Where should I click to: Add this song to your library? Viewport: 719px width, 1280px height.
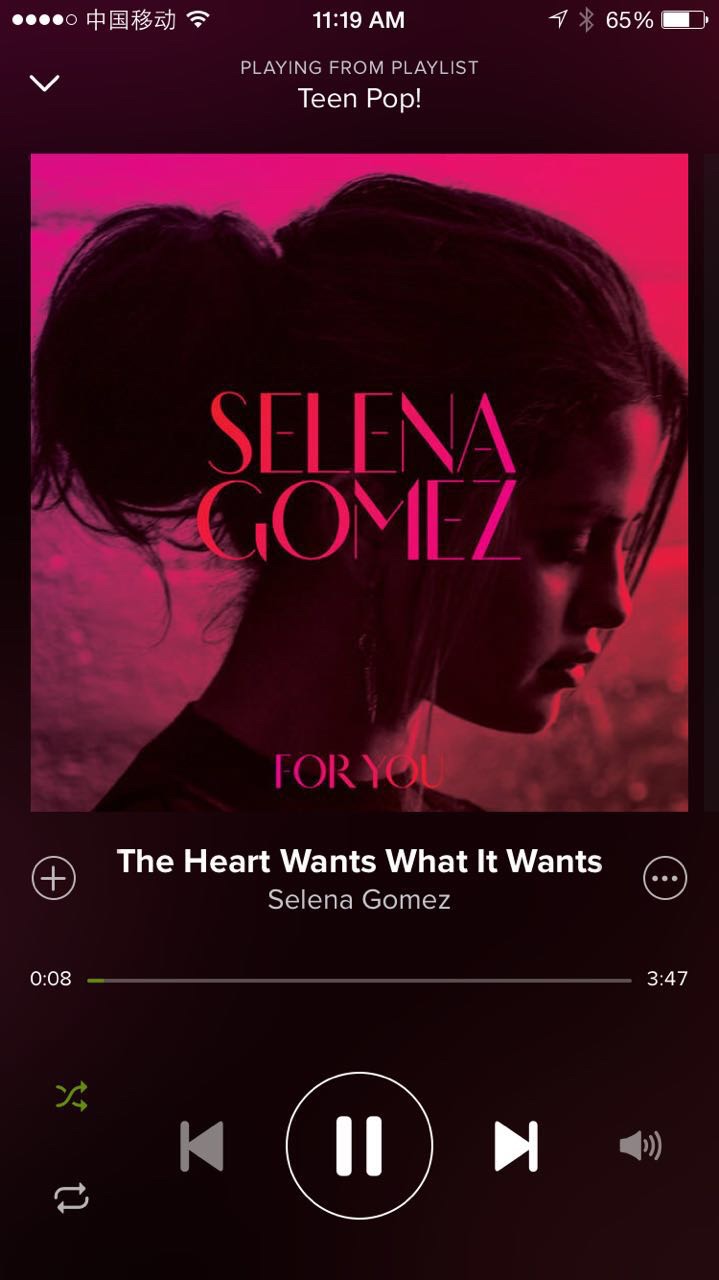click(54, 878)
